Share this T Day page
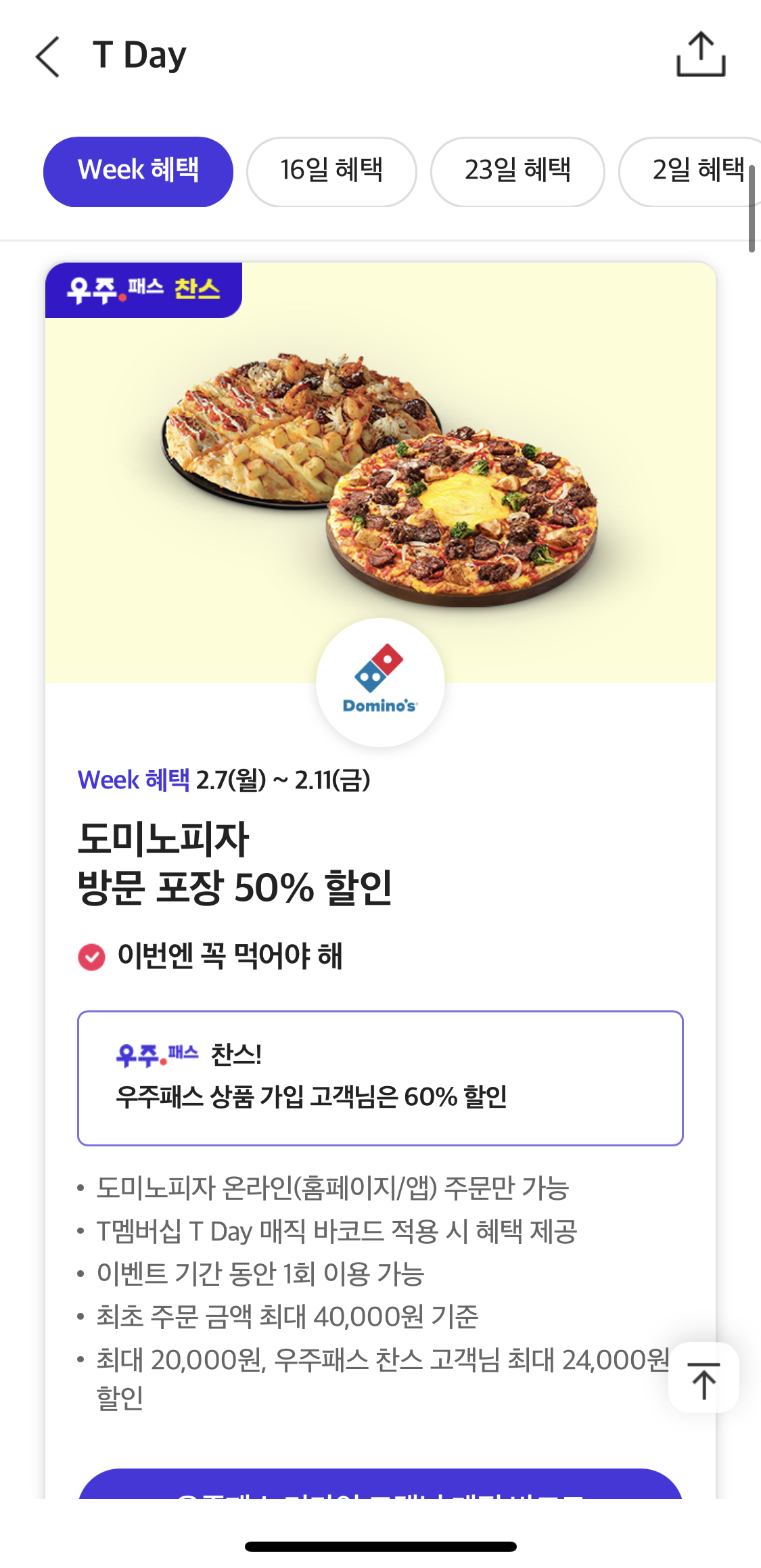Image resolution: width=761 pixels, height=1568 pixels. coord(701,54)
